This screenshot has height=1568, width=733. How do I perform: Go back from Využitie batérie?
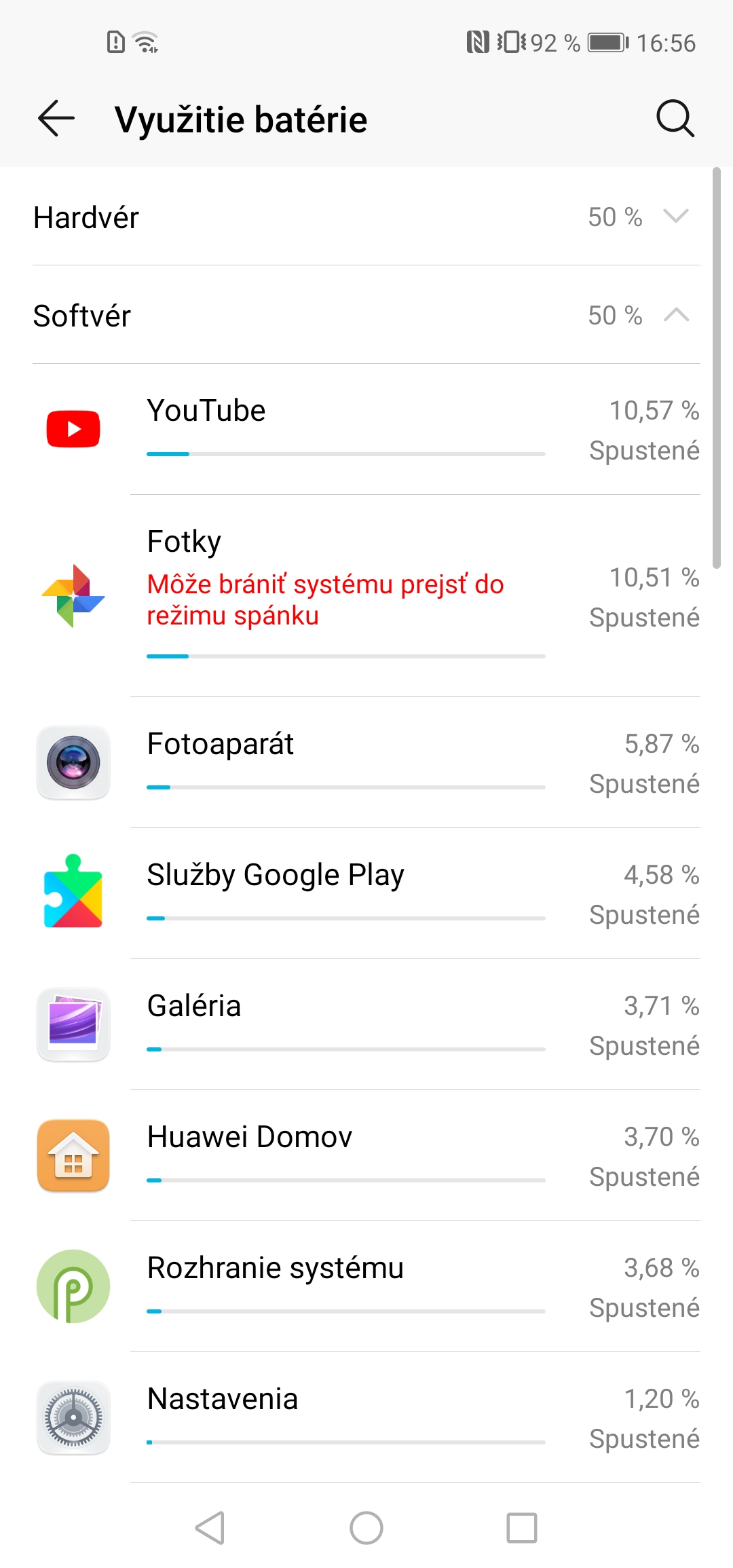[56, 119]
